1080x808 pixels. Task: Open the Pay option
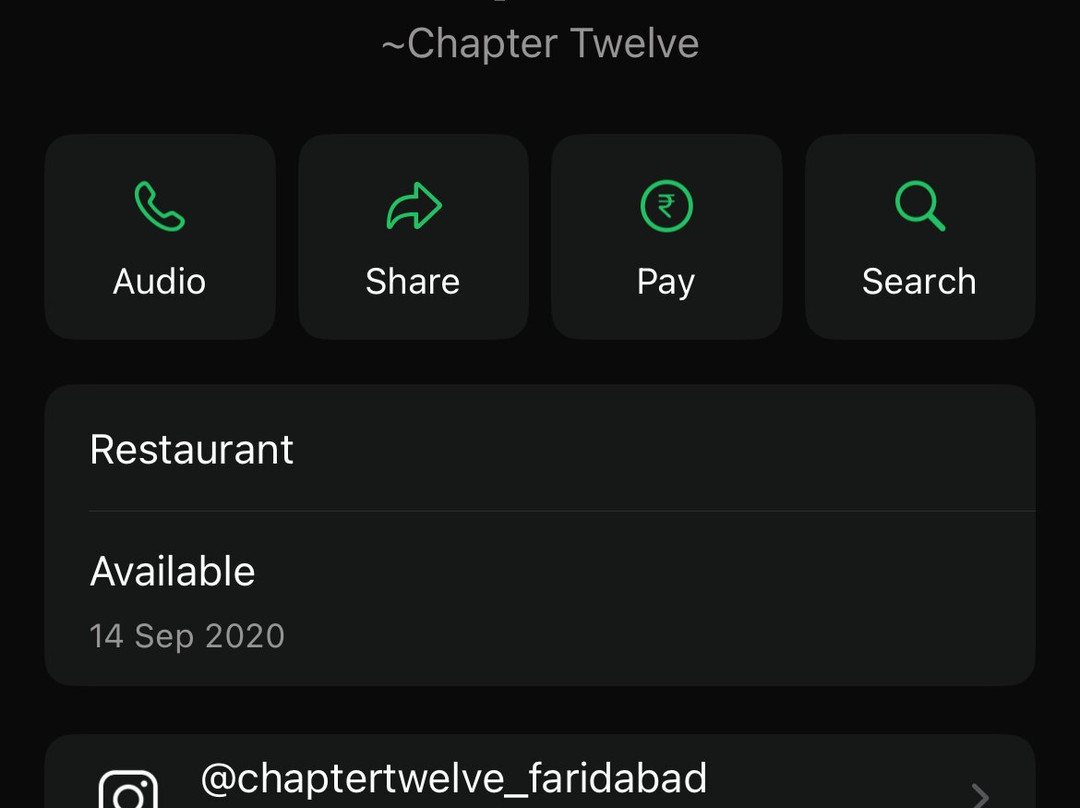point(666,237)
